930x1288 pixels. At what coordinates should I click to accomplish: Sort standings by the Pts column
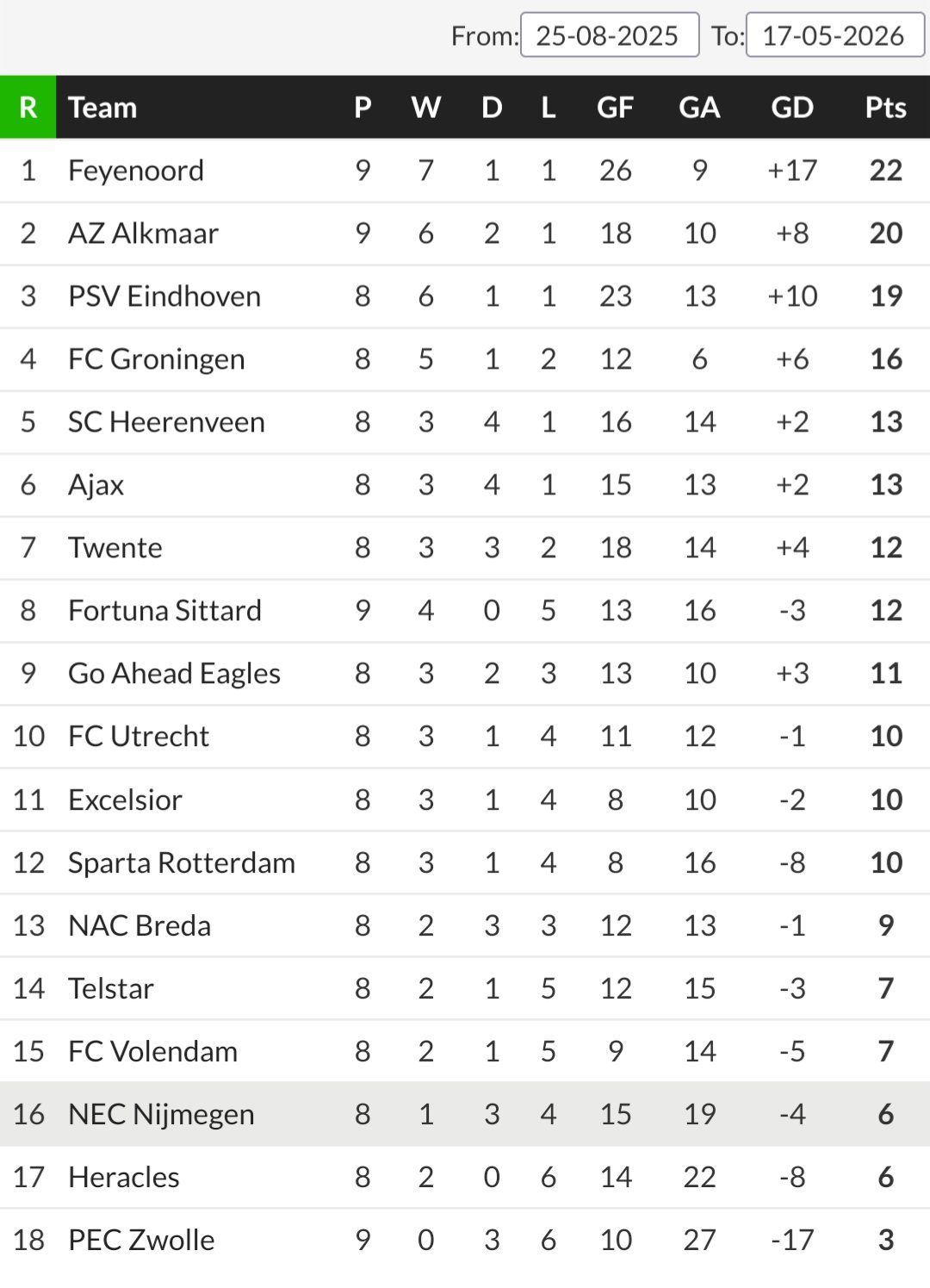(885, 108)
